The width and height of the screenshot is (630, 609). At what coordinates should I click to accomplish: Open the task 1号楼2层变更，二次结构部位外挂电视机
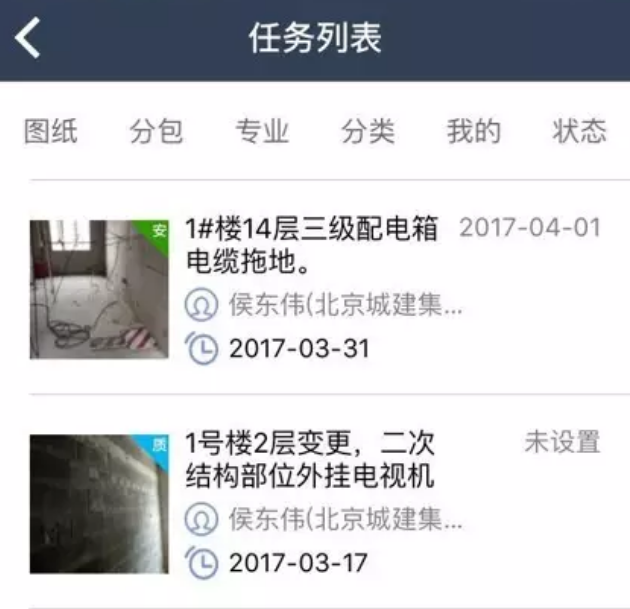pos(310,459)
